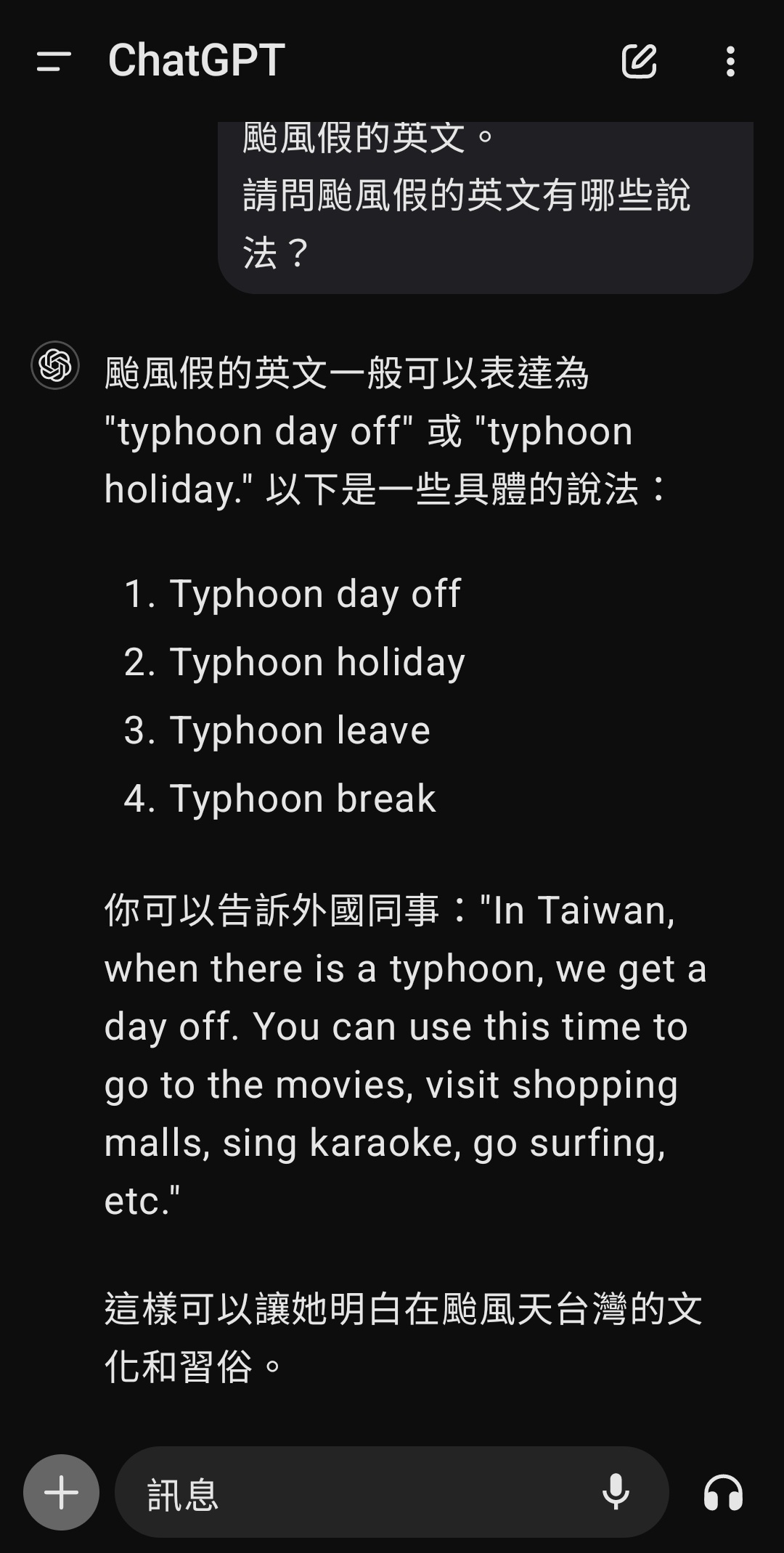Launch voice conversation with the headphones icon
Screen dimensions: 784x1553
[x=723, y=1492]
